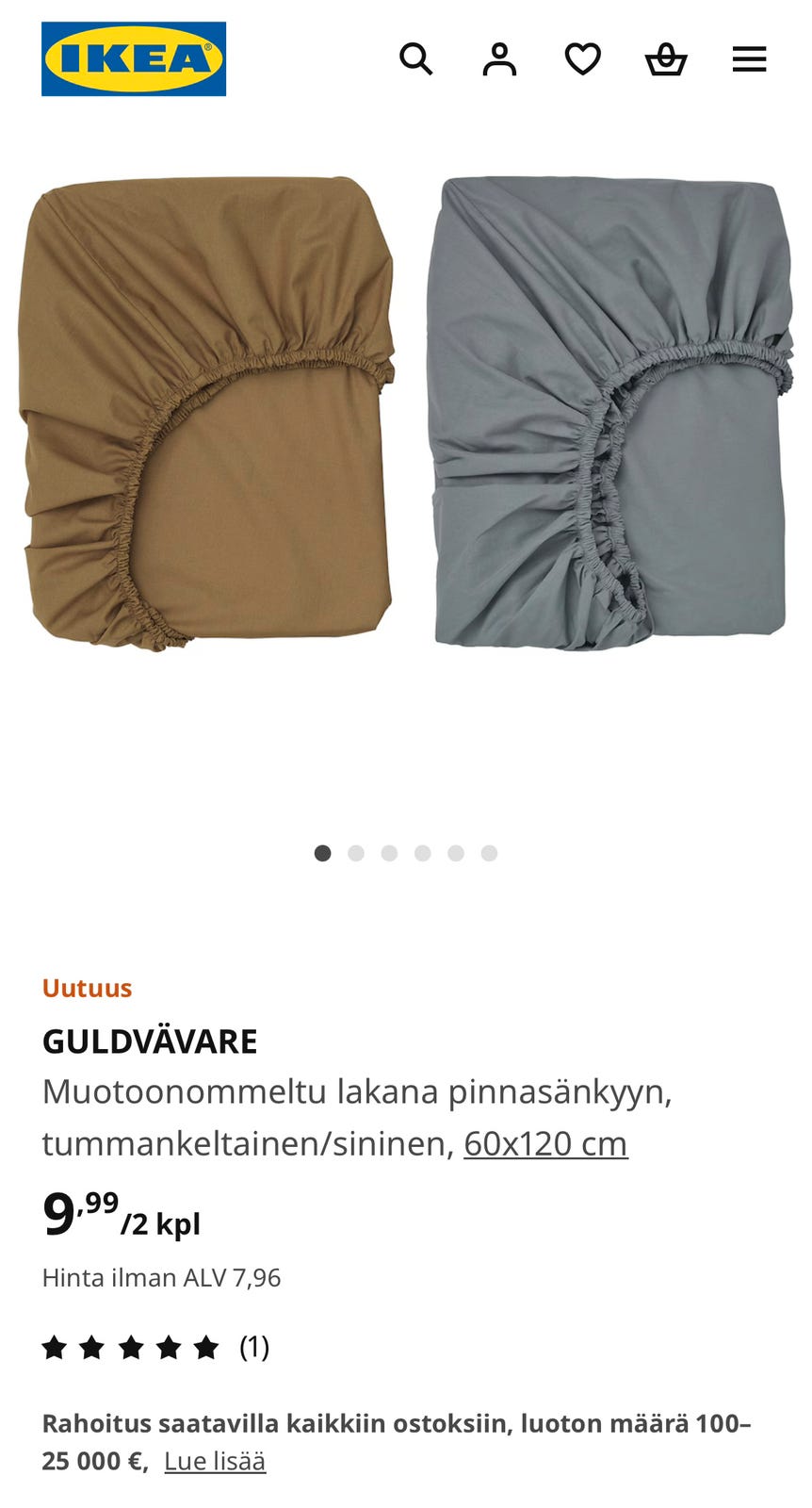812x1508 pixels.
Task: Open the search icon
Action: pos(414,58)
